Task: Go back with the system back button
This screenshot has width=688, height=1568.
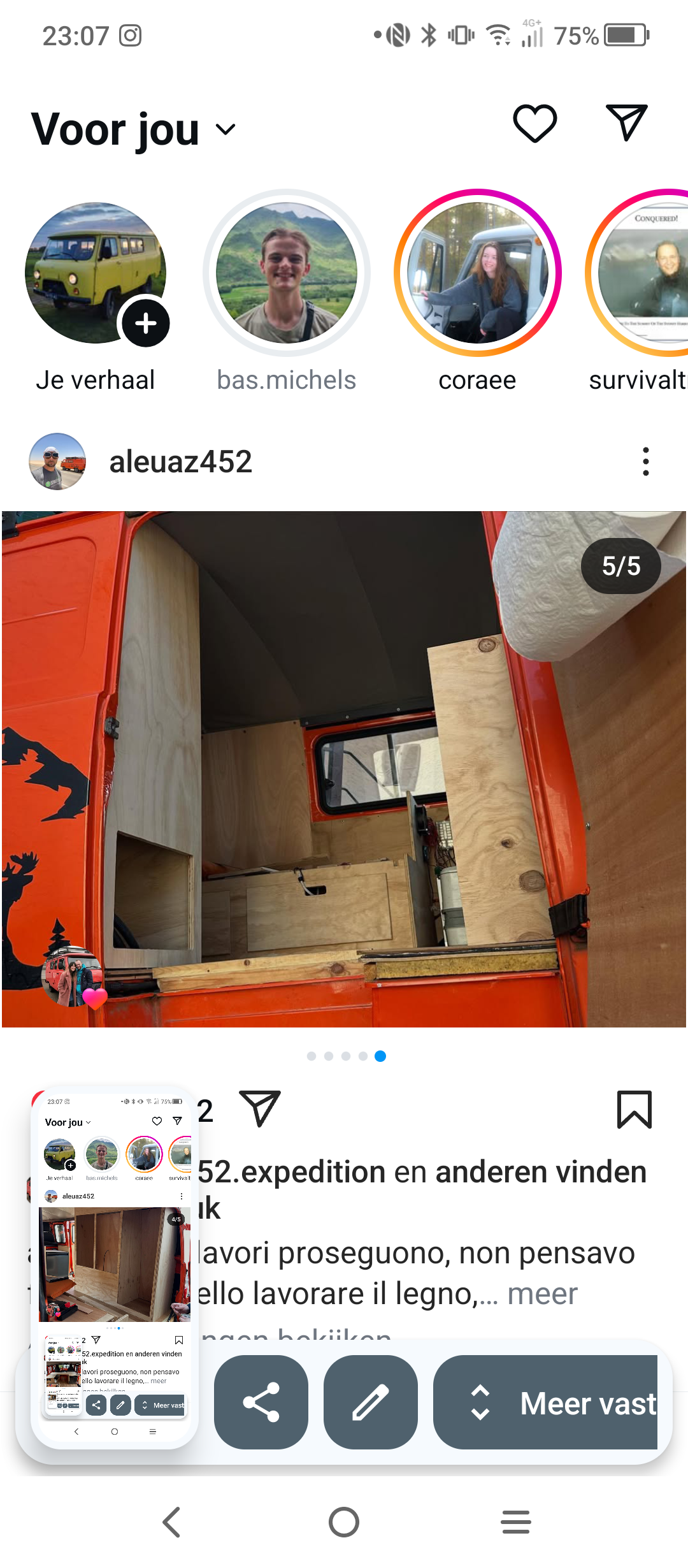Action: pyautogui.click(x=172, y=1522)
